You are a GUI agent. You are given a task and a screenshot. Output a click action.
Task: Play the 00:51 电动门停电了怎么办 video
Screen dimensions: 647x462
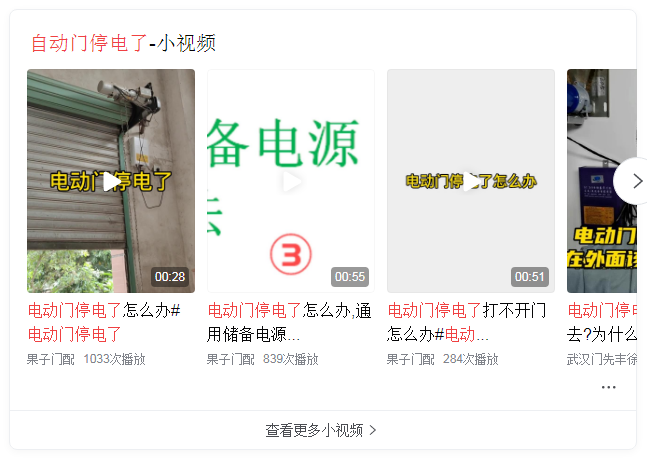point(471,181)
